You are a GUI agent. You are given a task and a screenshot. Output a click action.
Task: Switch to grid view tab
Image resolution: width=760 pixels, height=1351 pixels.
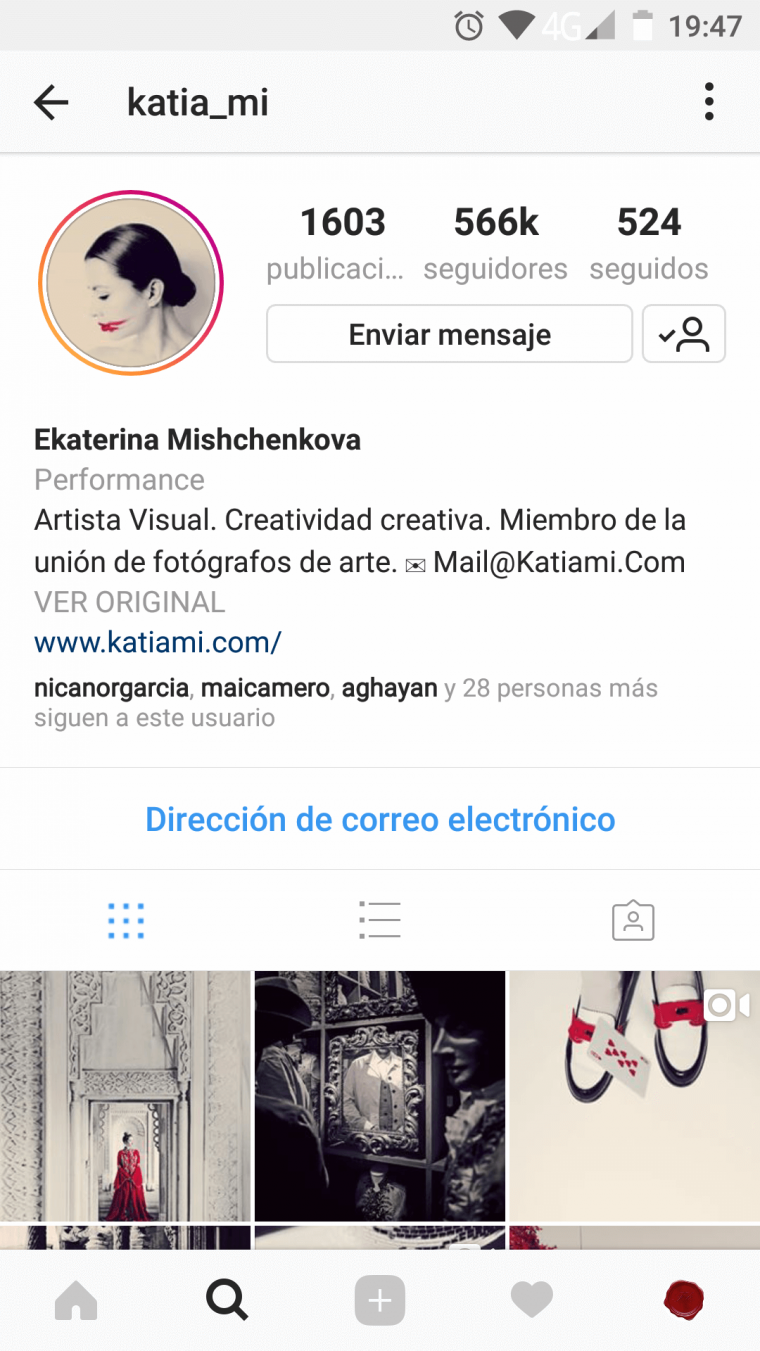126,920
